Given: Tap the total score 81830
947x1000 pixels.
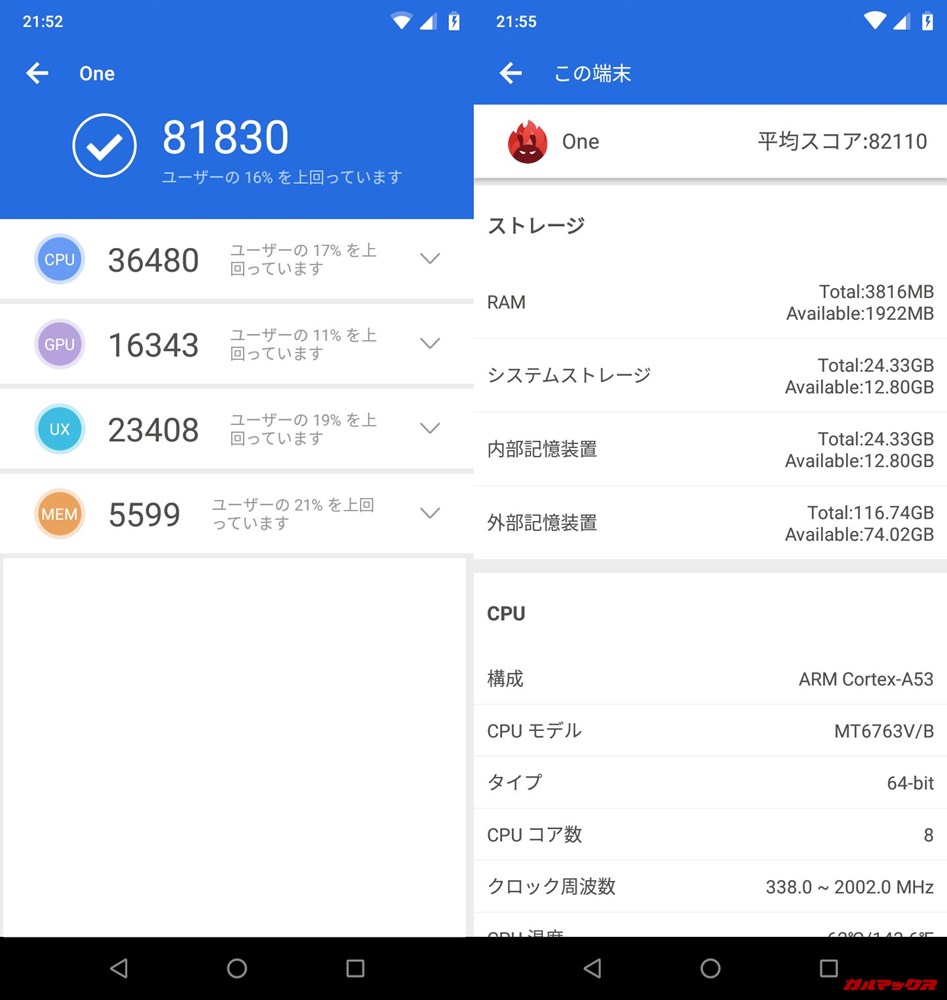Looking at the screenshot, I should point(226,137).
